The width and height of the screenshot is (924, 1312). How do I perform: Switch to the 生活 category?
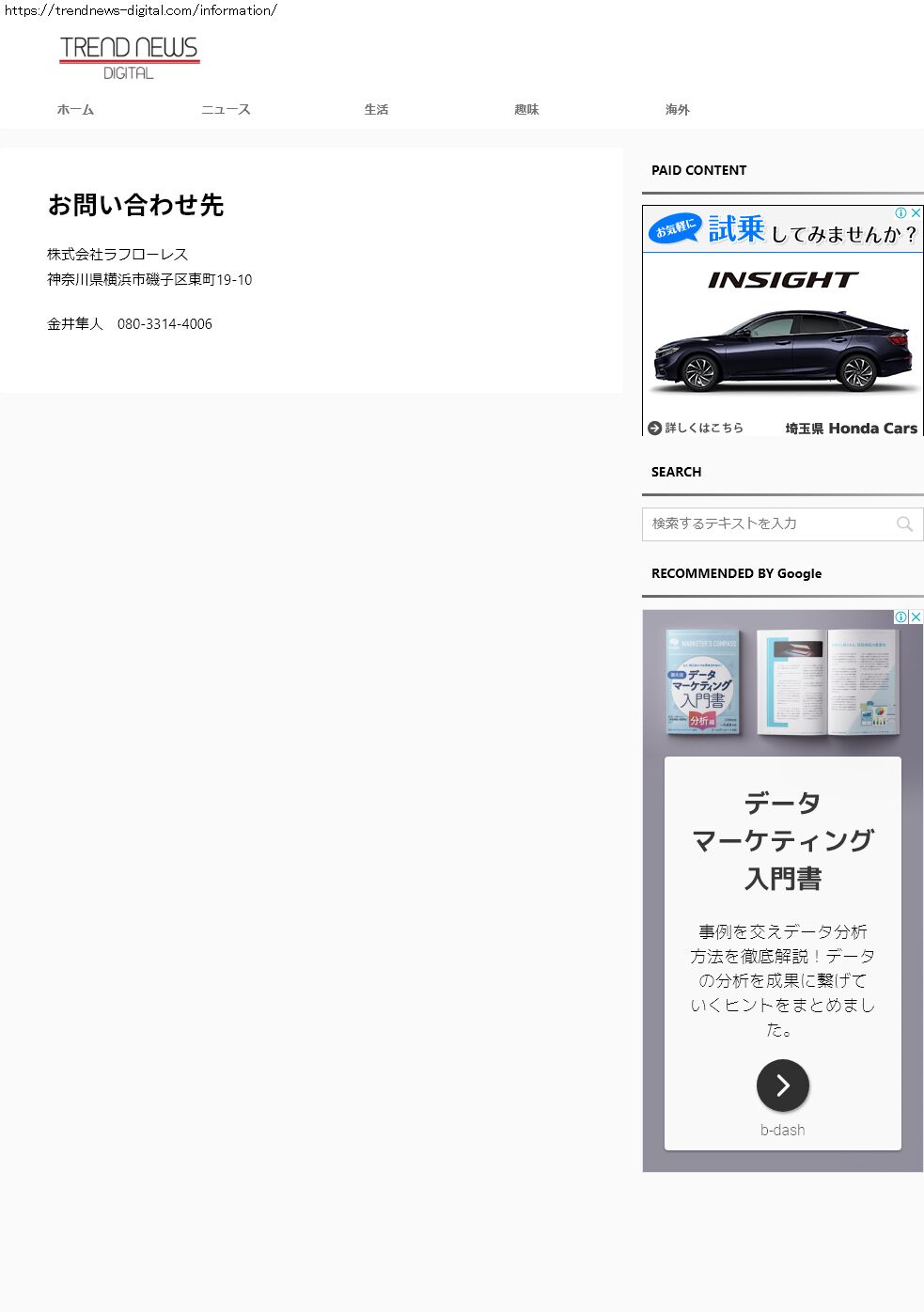[376, 110]
